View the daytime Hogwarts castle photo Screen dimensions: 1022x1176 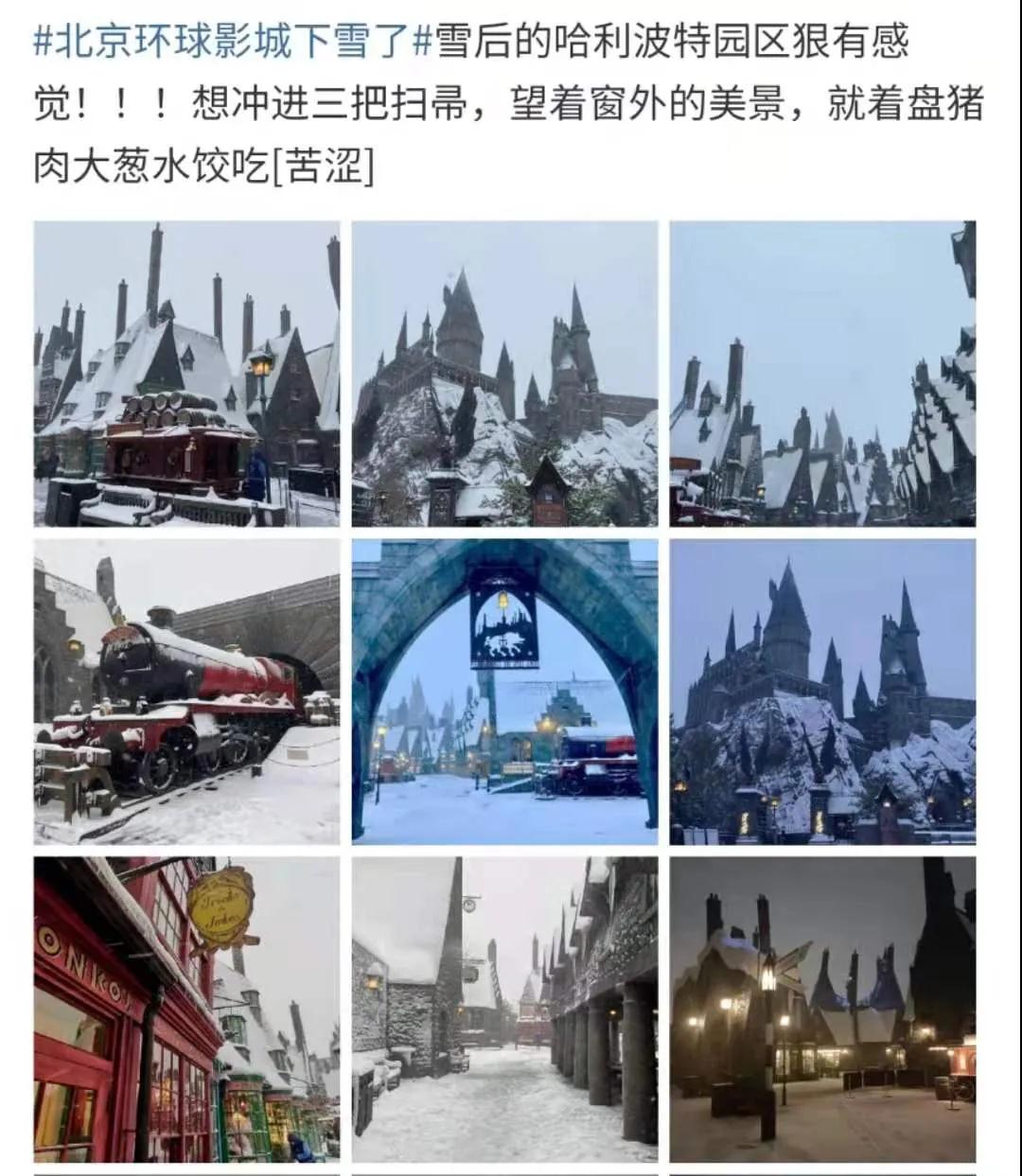[x=504, y=374]
